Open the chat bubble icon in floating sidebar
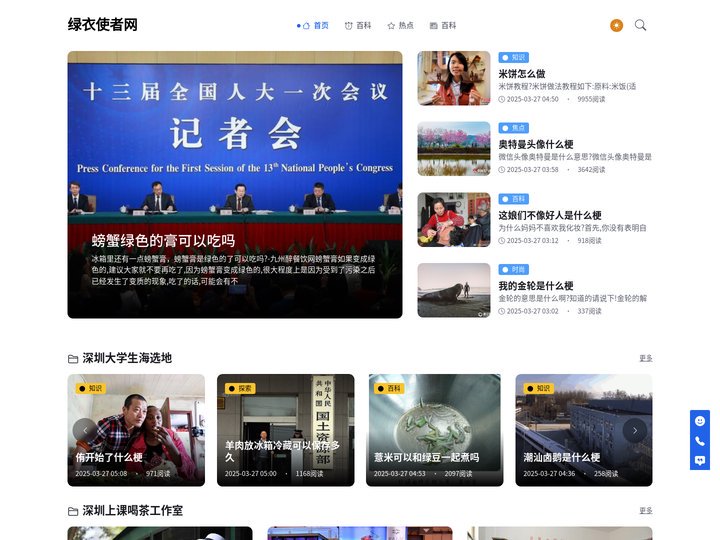The height and width of the screenshot is (540, 720). pyautogui.click(x=700, y=461)
